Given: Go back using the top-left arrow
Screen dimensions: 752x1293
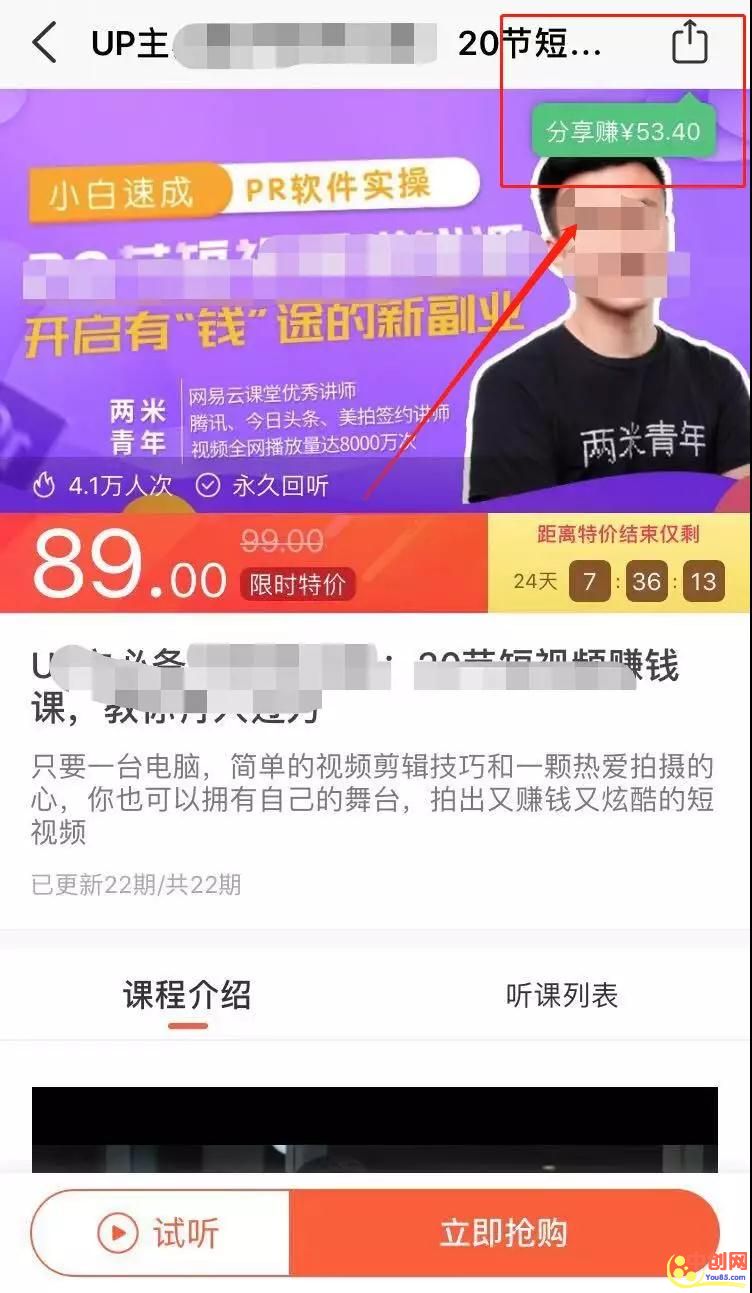Looking at the screenshot, I should coord(45,44).
